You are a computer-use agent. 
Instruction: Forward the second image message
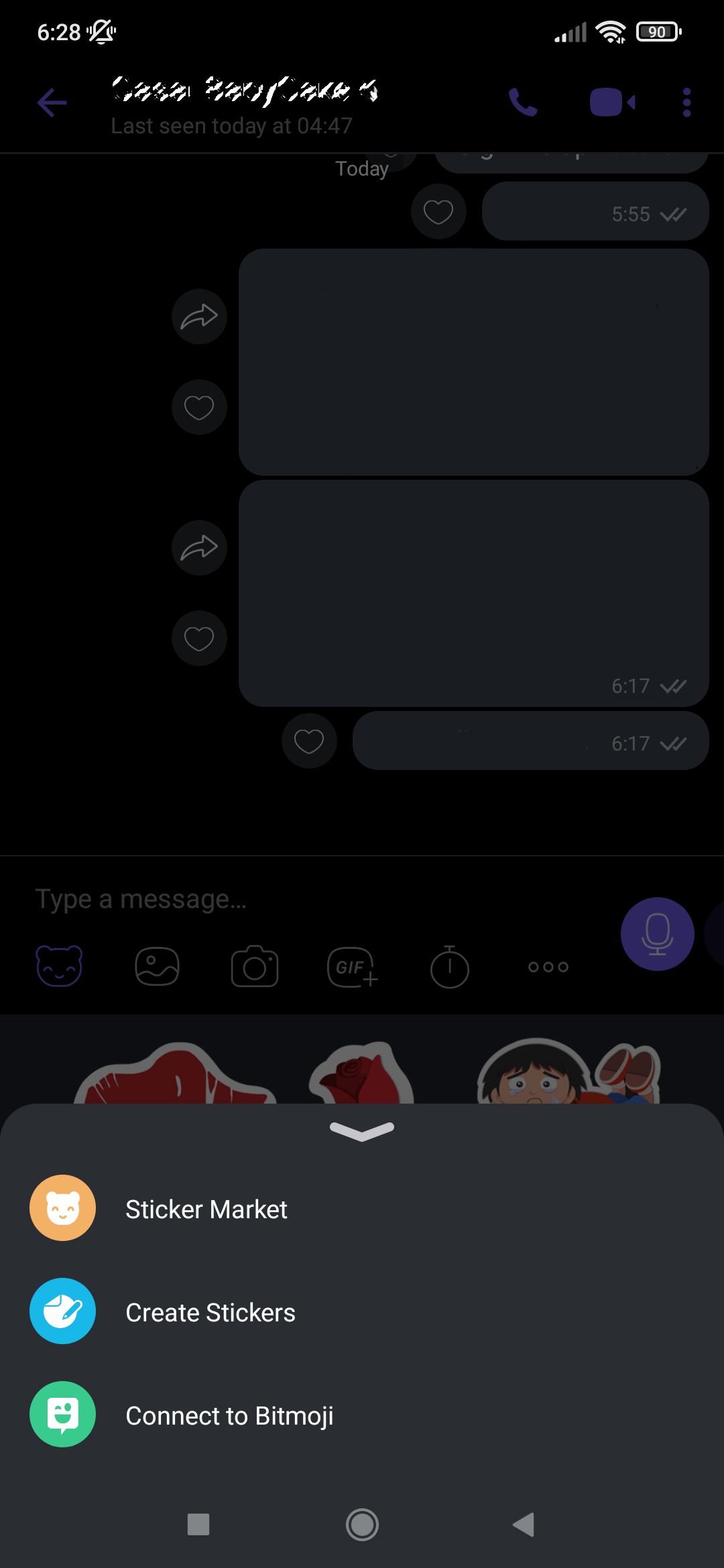tap(198, 547)
